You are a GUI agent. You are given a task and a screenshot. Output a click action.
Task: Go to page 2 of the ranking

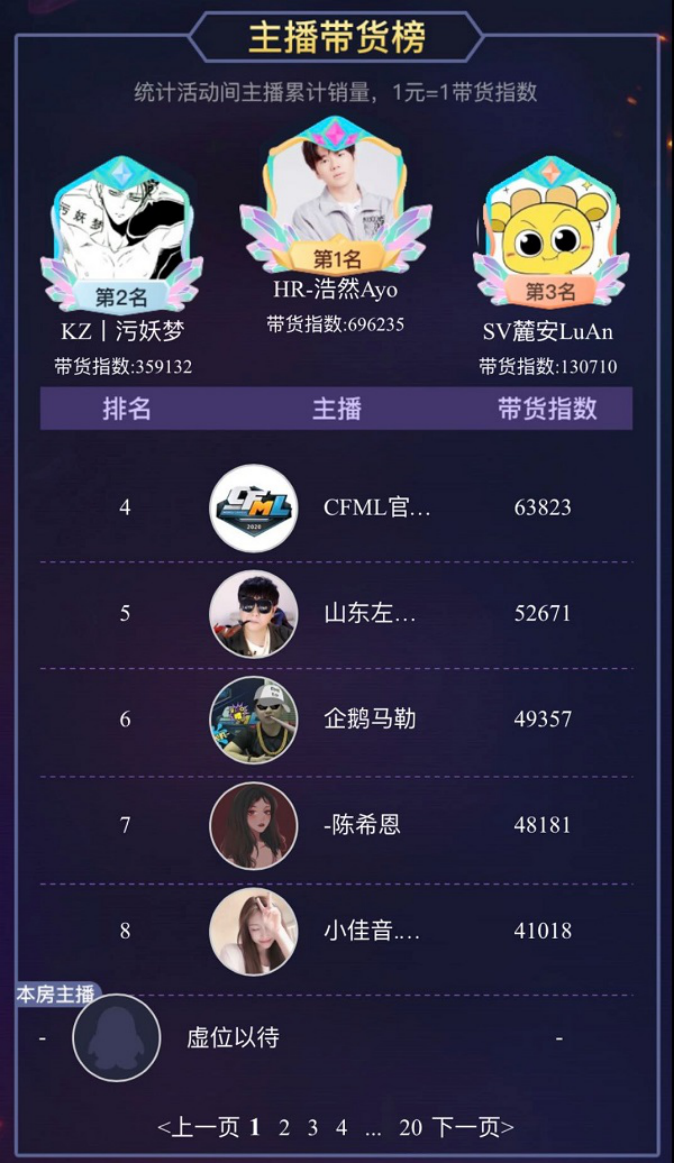(x=284, y=1128)
